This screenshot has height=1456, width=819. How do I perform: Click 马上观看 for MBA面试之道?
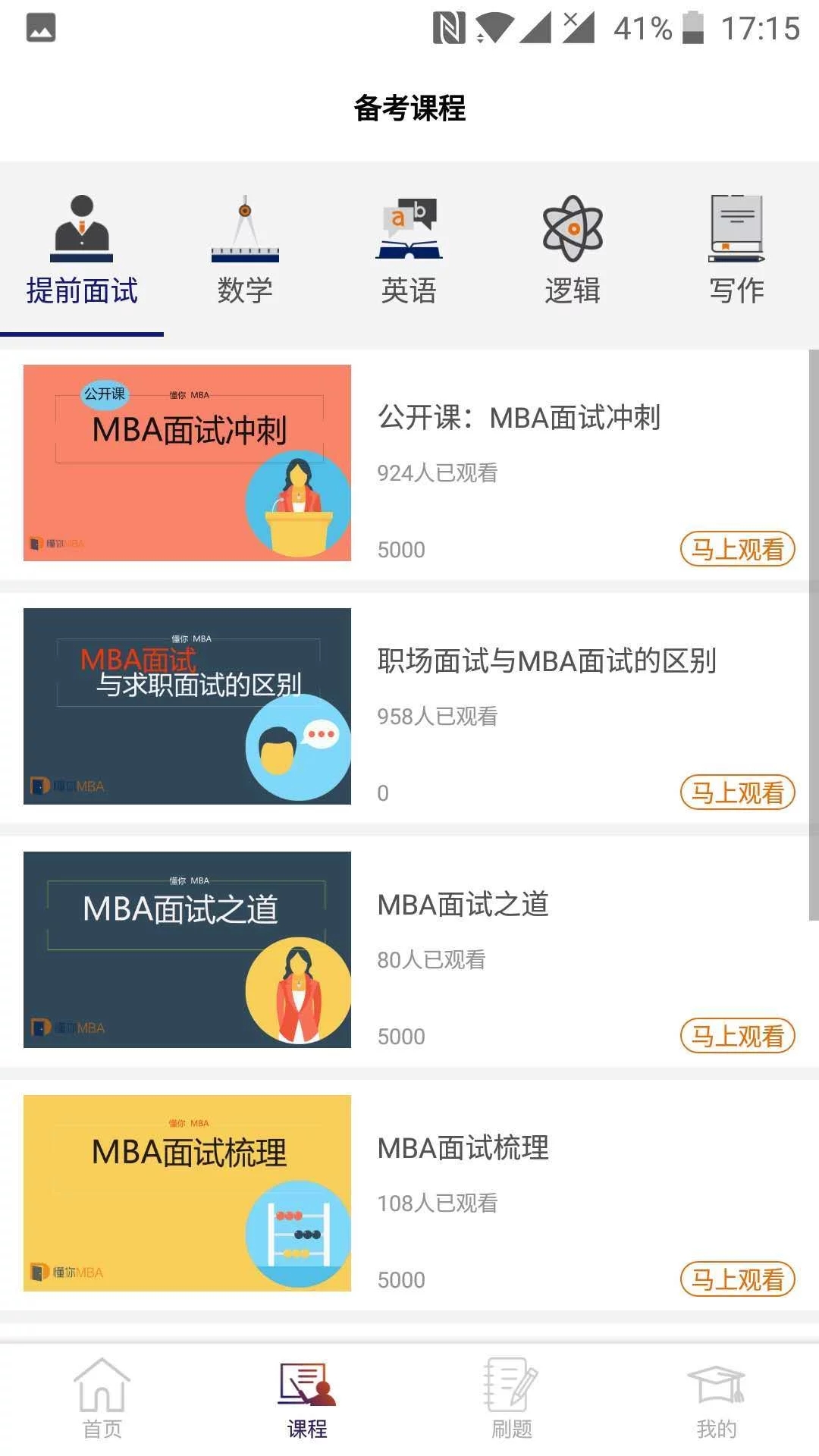(x=736, y=1036)
